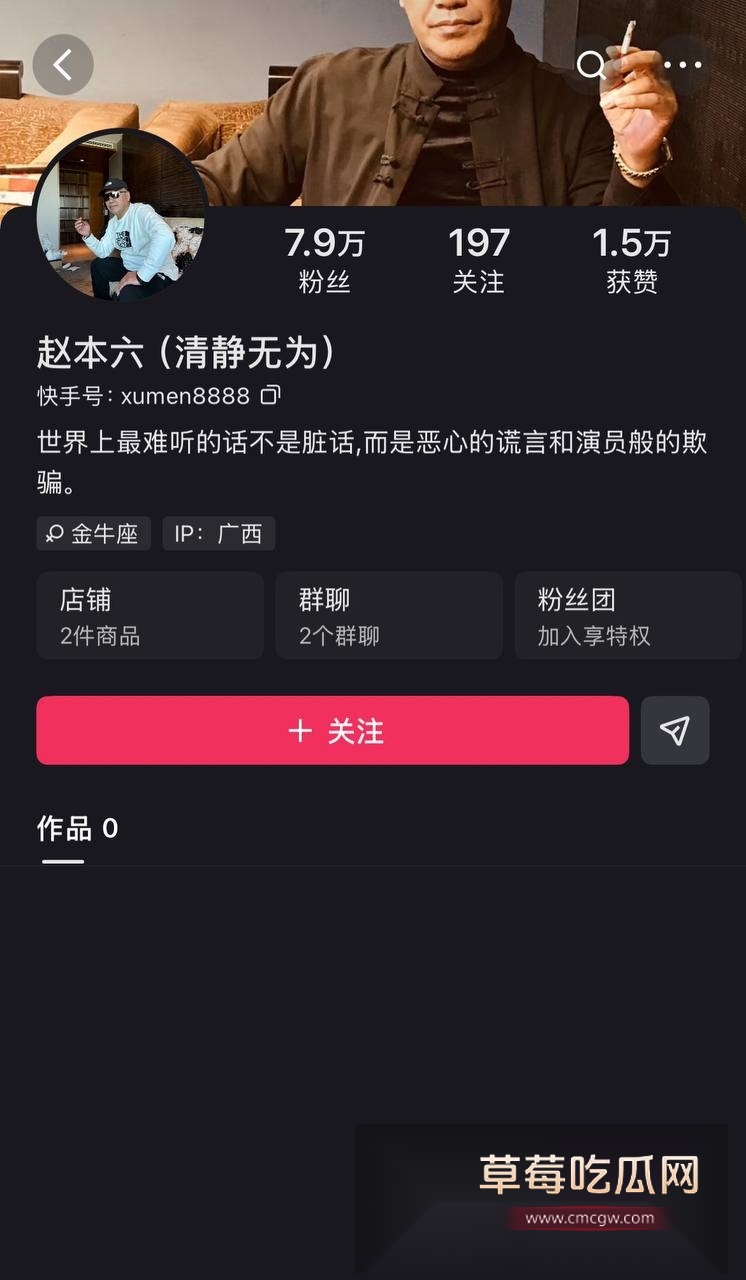Switch to the 作品 tab
Viewport: 746px width, 1280px height.
62,829
